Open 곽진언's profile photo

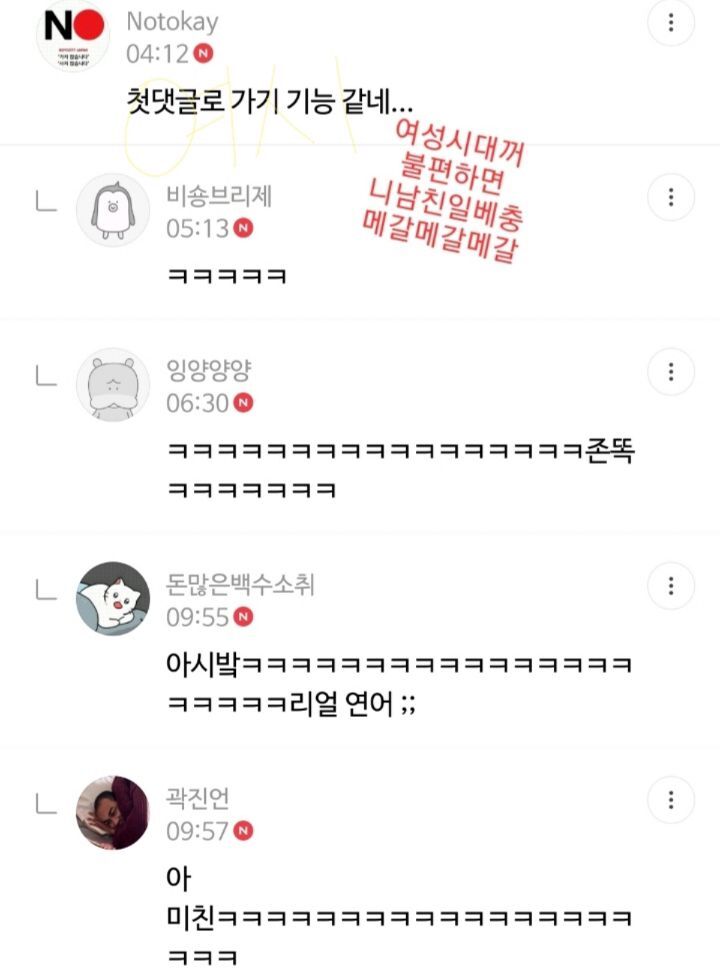click(x=113, y=812)
